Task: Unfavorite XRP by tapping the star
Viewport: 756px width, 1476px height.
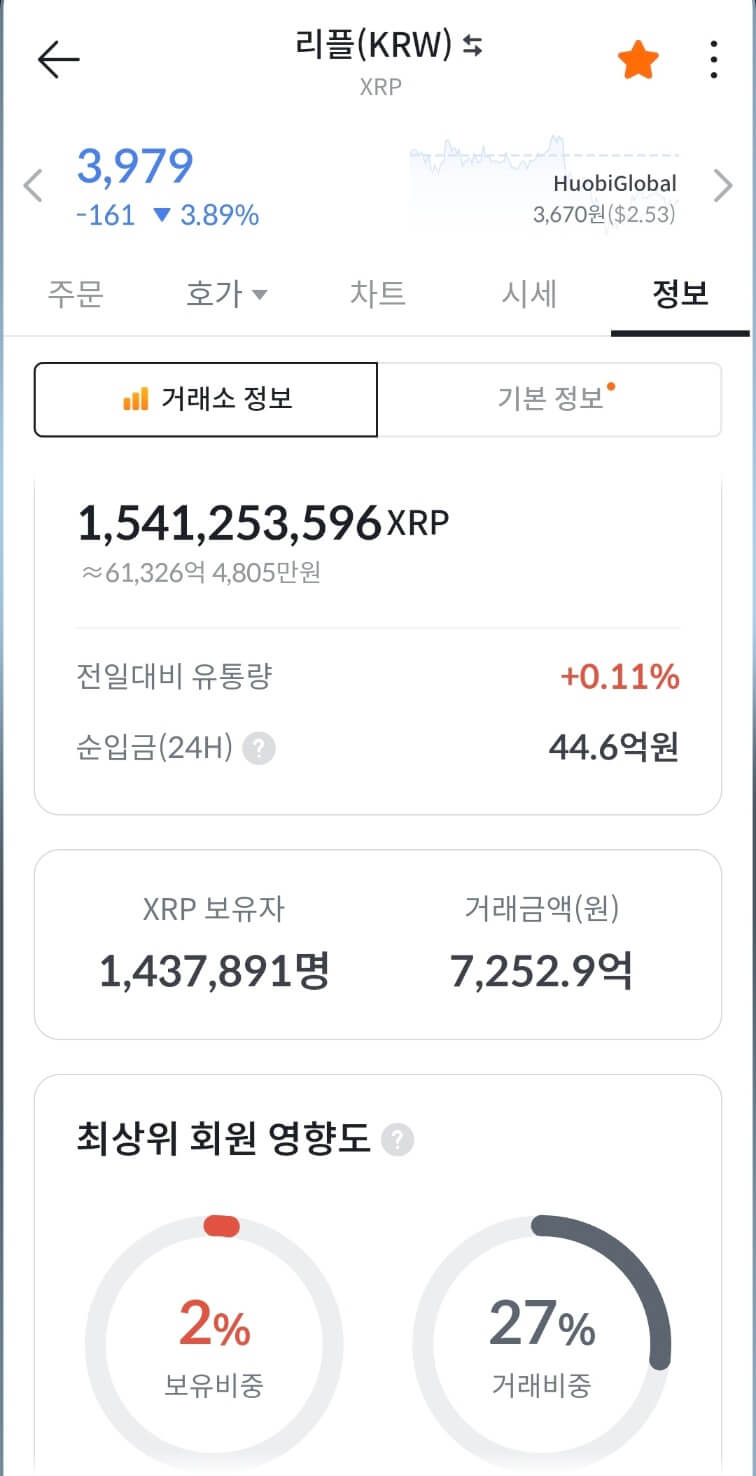Action: (x=637, y=58)
